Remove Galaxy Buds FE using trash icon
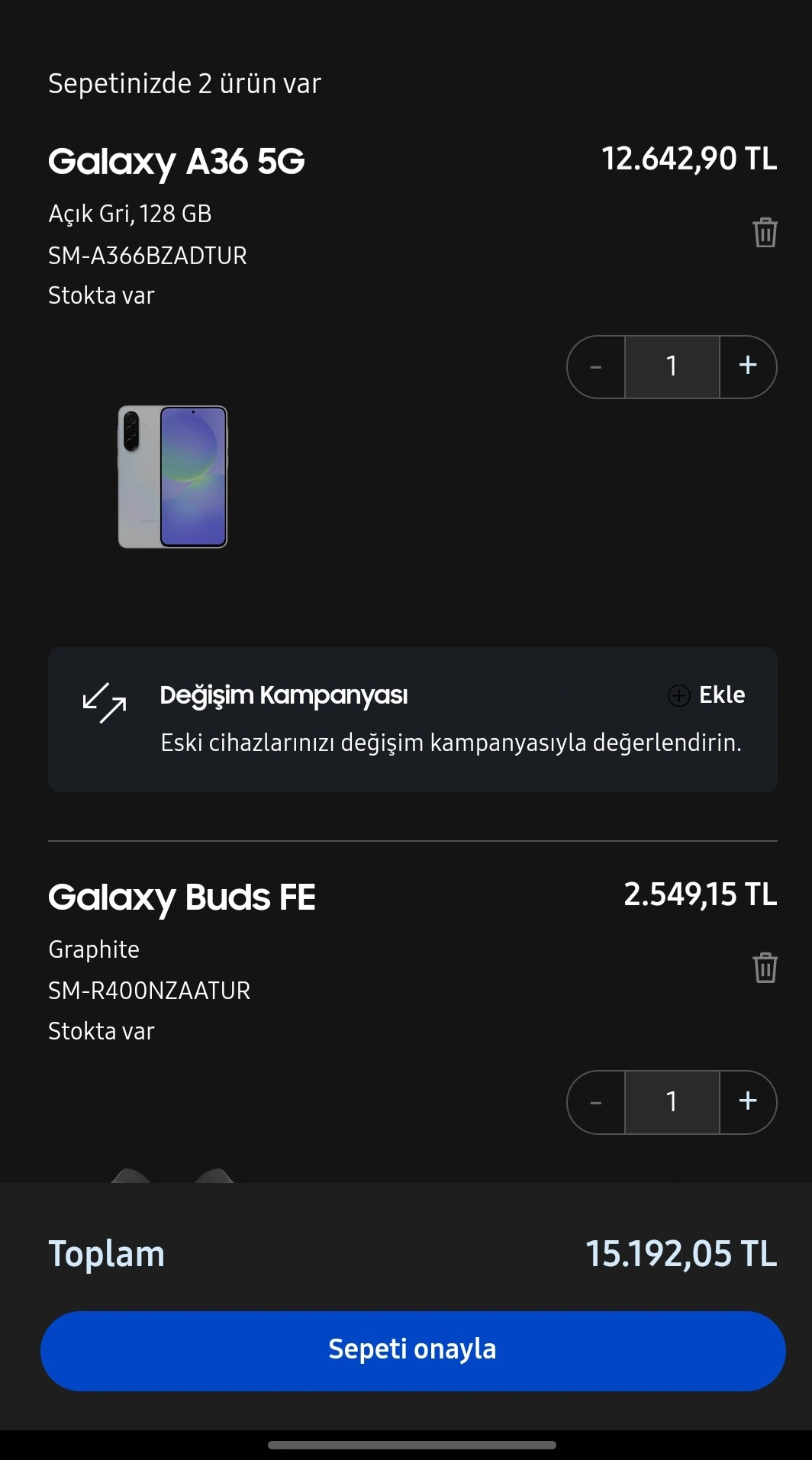812x1460 pixels. point(765,968)
